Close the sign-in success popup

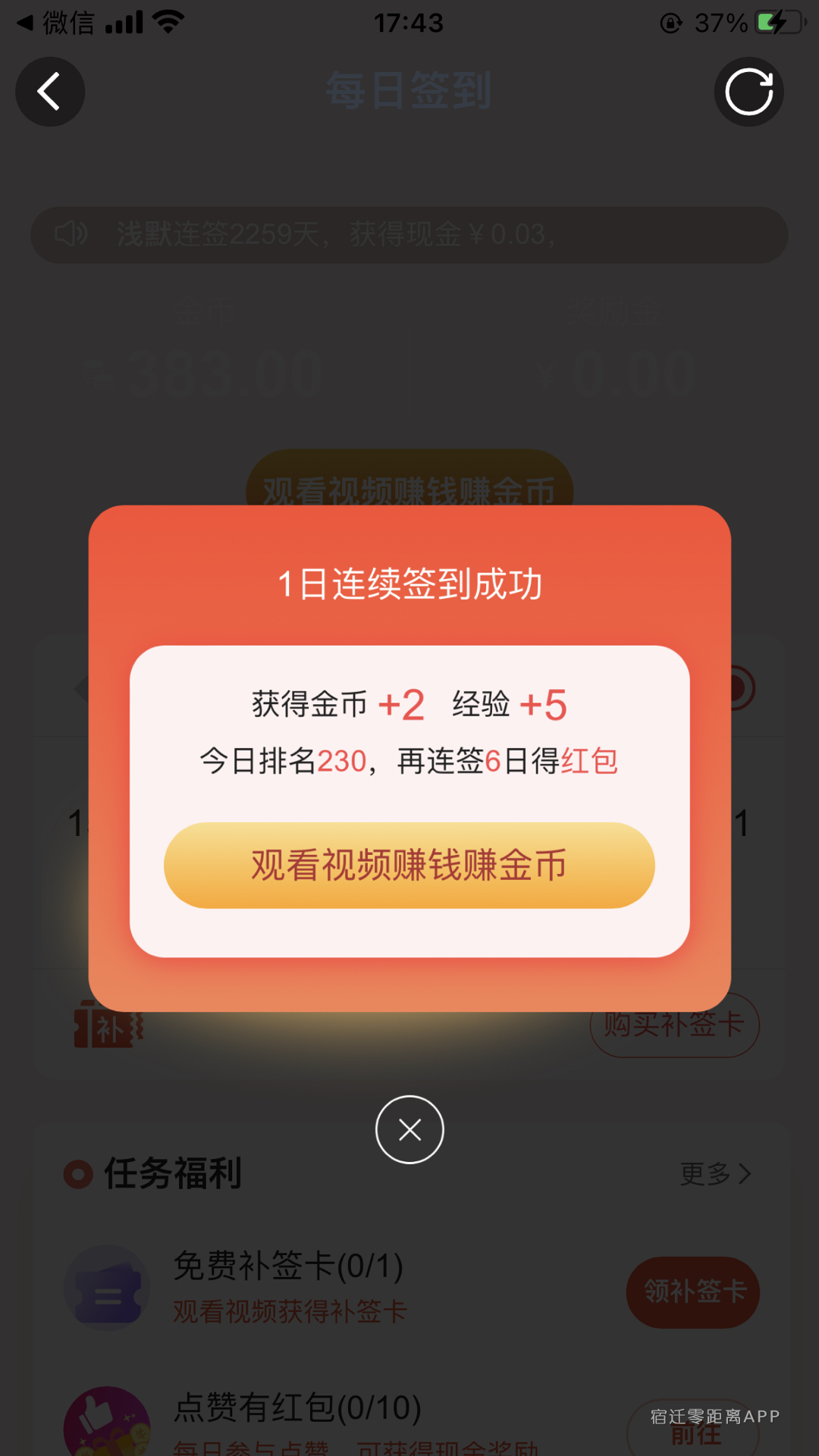pos(409,1129)
